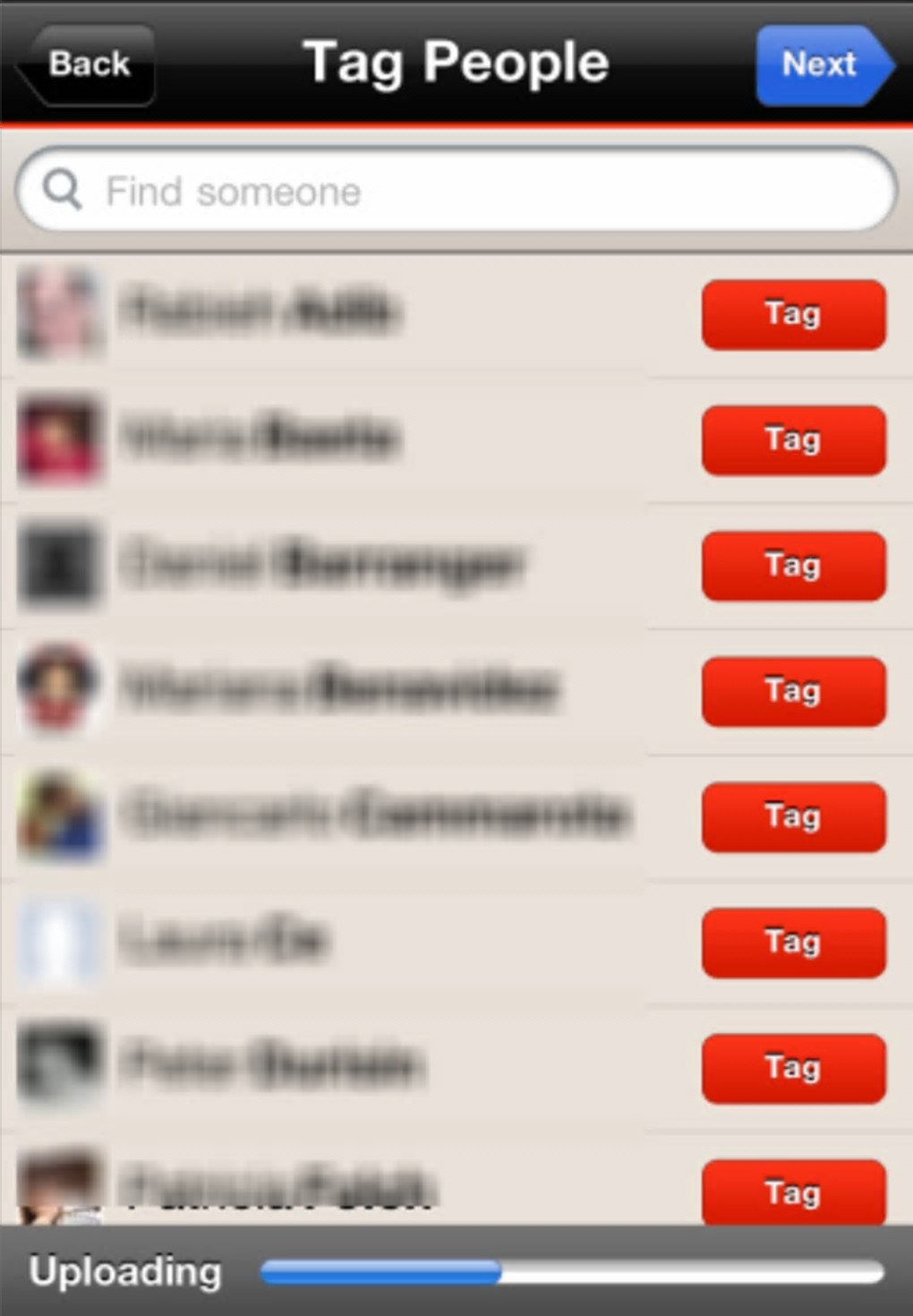Go back from Tag People
The width and height of the screenshot is (913, 1316).
(x=86, y=64)
